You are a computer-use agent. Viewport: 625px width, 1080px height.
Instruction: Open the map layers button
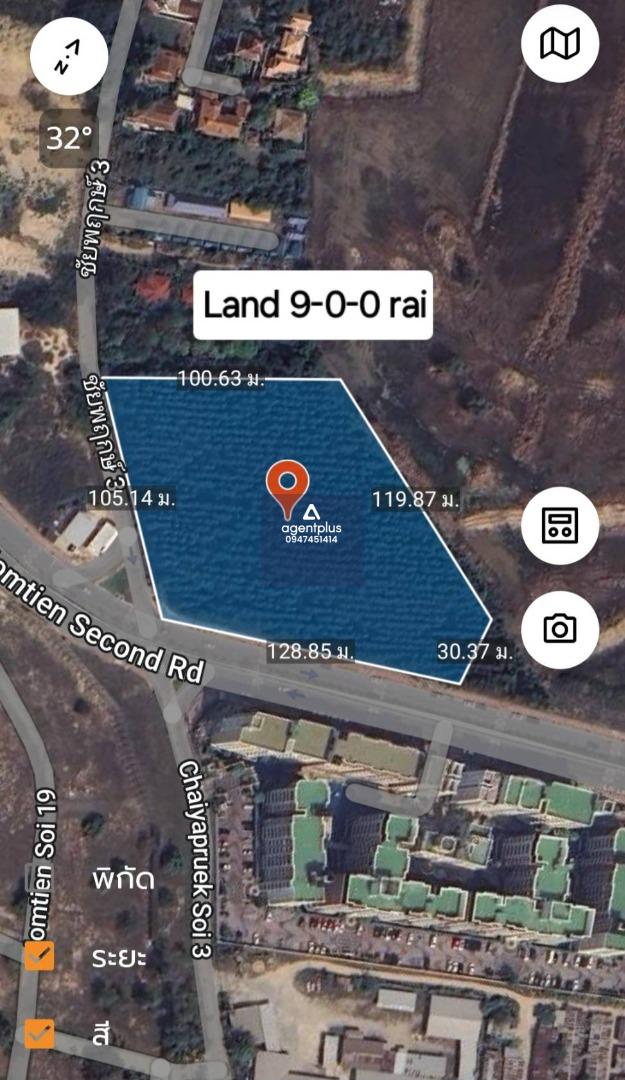(x=560, y=44)
